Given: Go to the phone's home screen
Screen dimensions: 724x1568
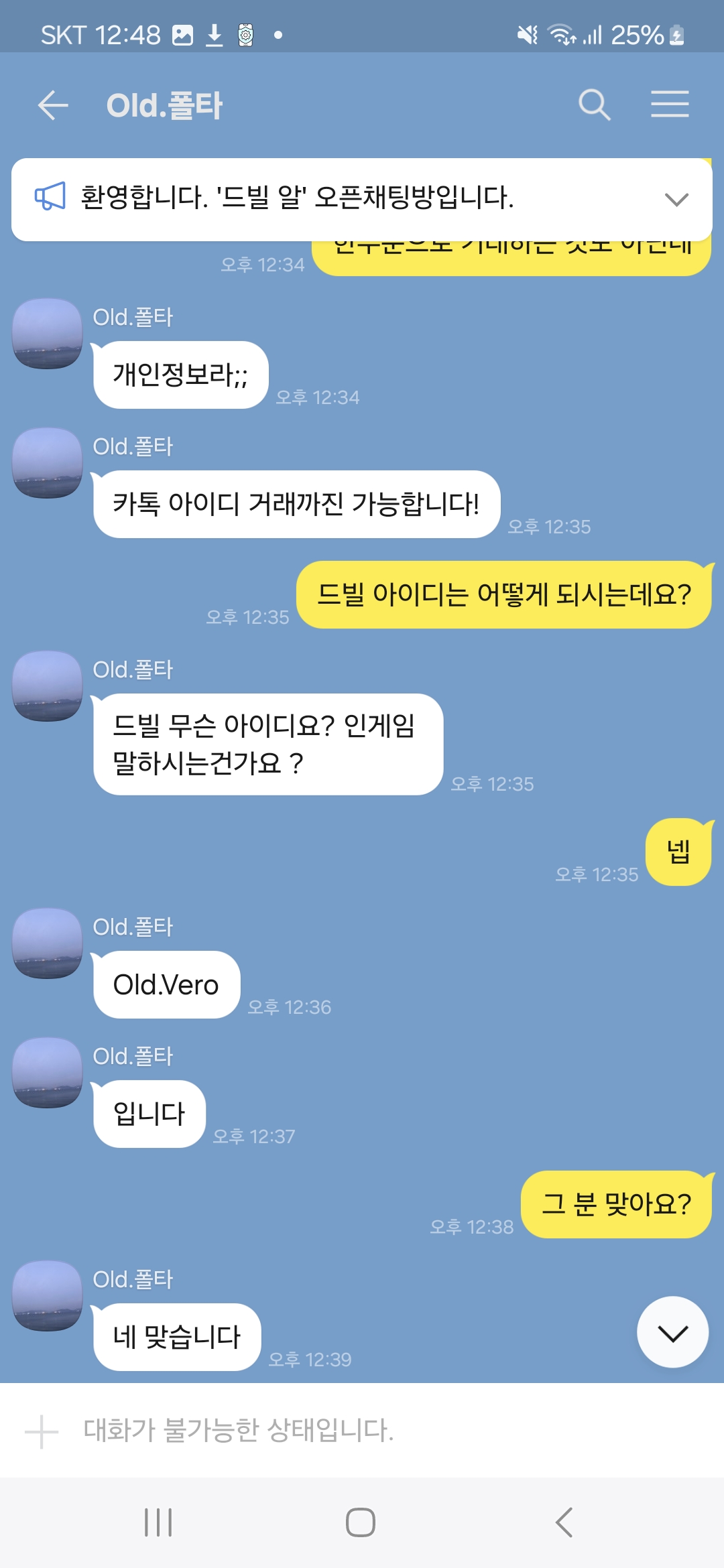Looking at the screenshot, I should (361, 1522).
